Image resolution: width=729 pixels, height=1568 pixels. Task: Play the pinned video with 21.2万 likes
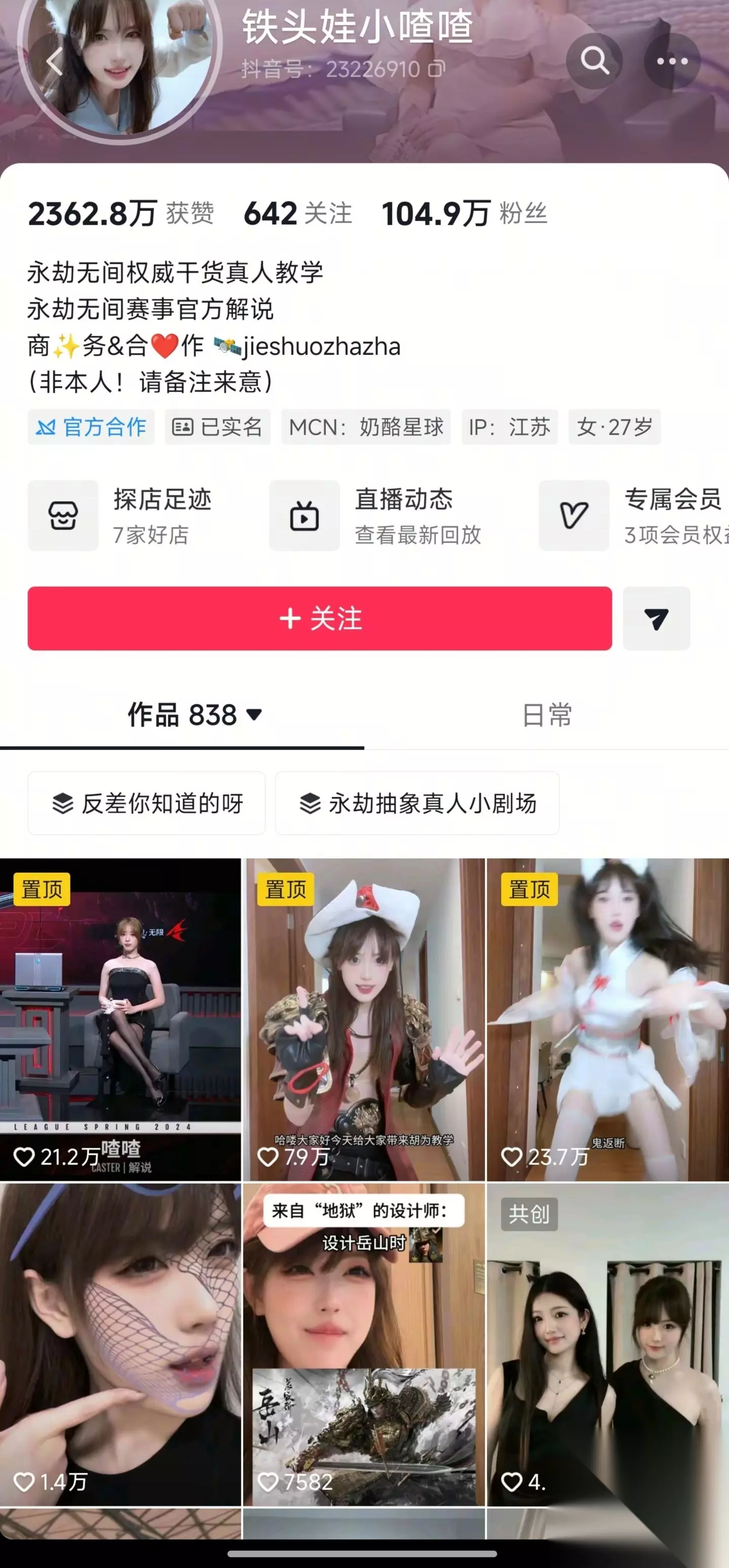pyautogui.click(x=121, y=1020)
